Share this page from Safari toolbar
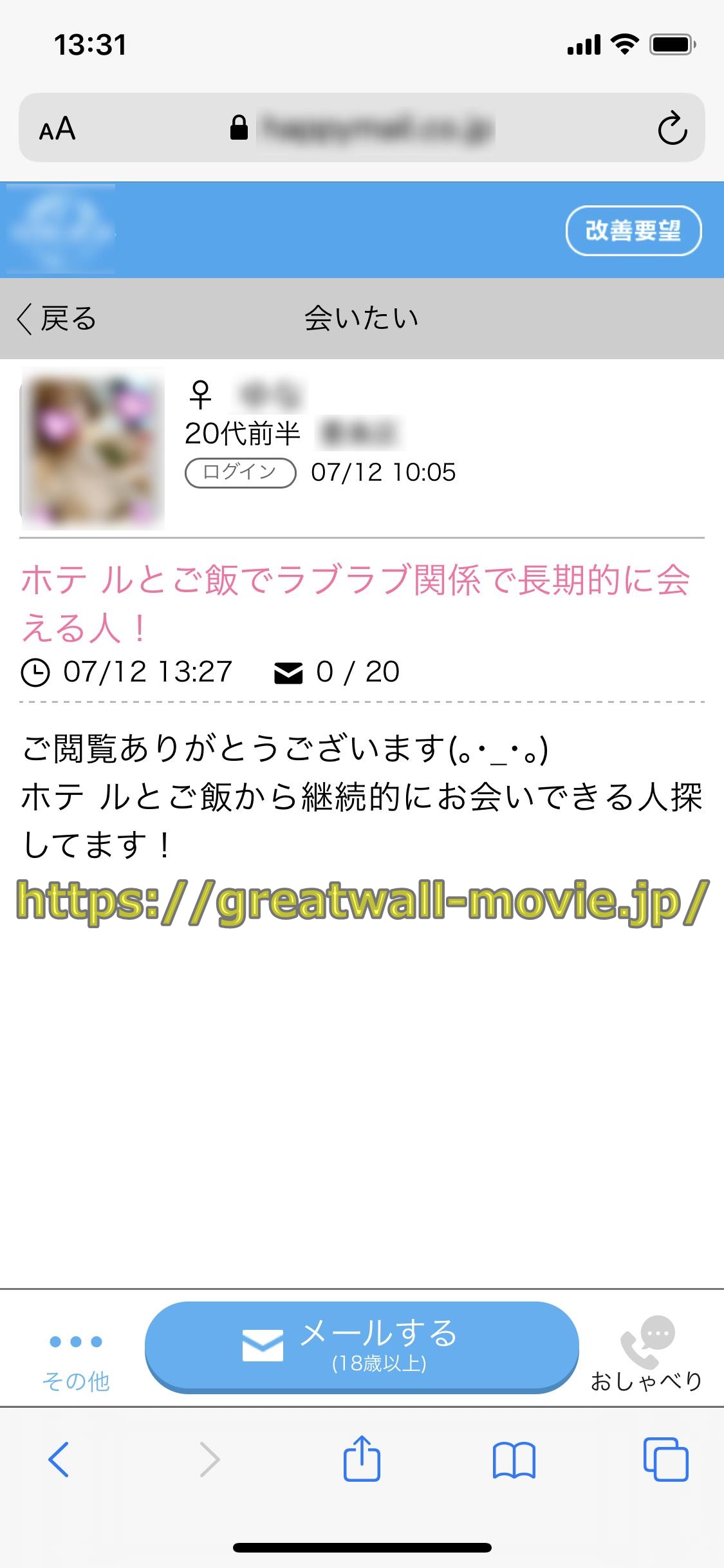This screenshot has height=1568, width=724. [x=362, y=1458]
